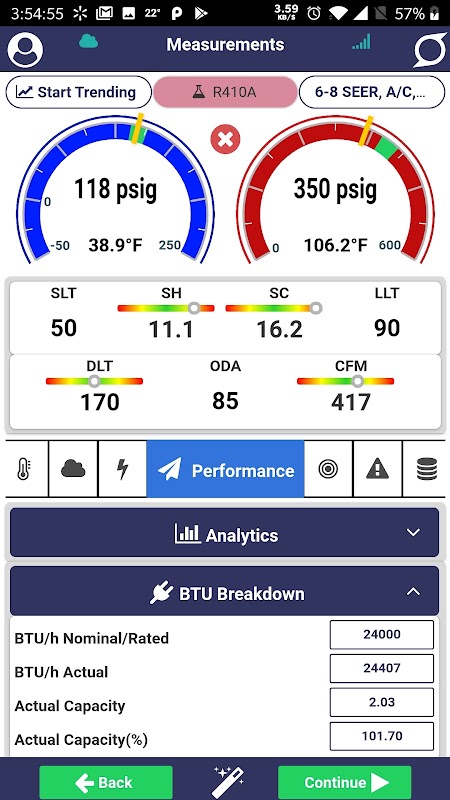This screenshot has height=800, width=450.
Task: Change the R410A refrigerant selection
Action: 225,92
